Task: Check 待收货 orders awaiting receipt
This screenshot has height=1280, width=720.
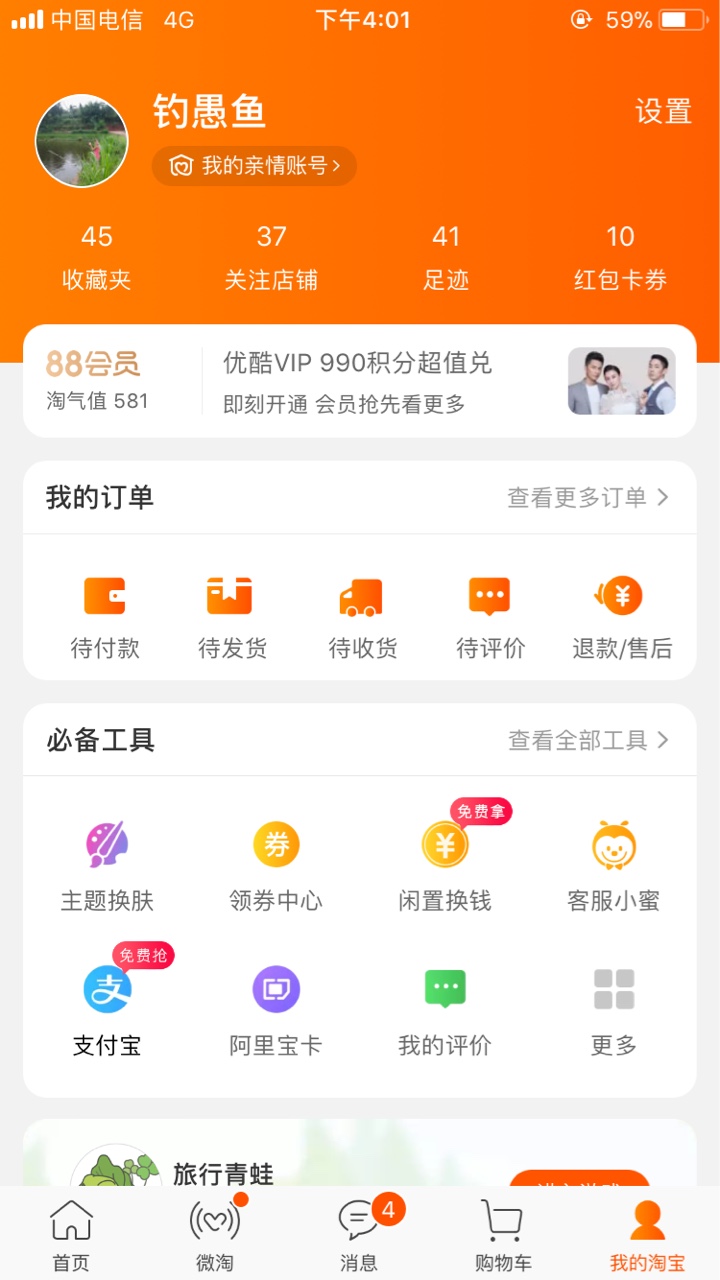Action: coord(362,617)
